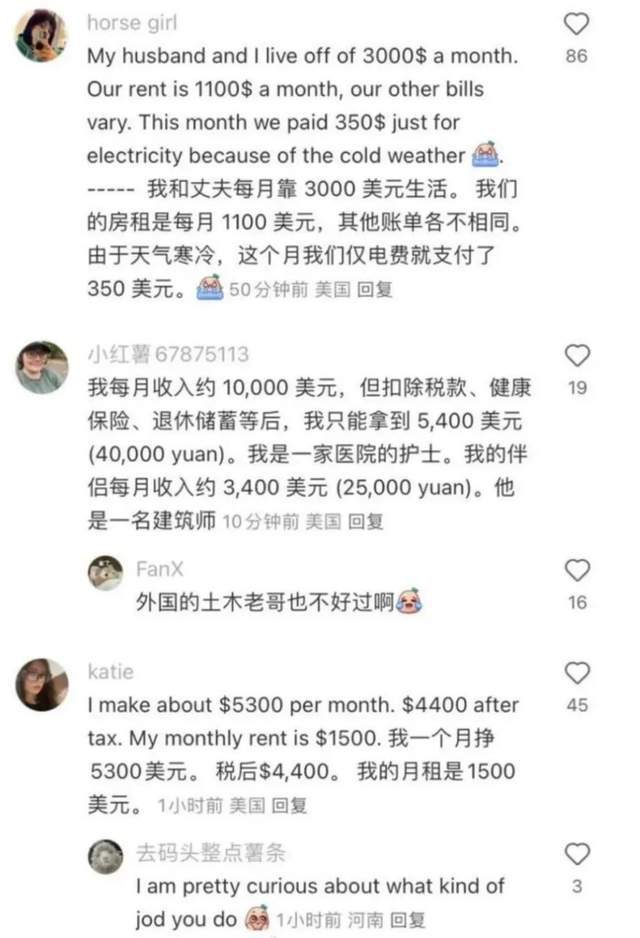Image resolution: width=640 pixels, height=938 pixels.
Task: Reply to 小红薯 67875113's comment
Action: tap(366, 521)
